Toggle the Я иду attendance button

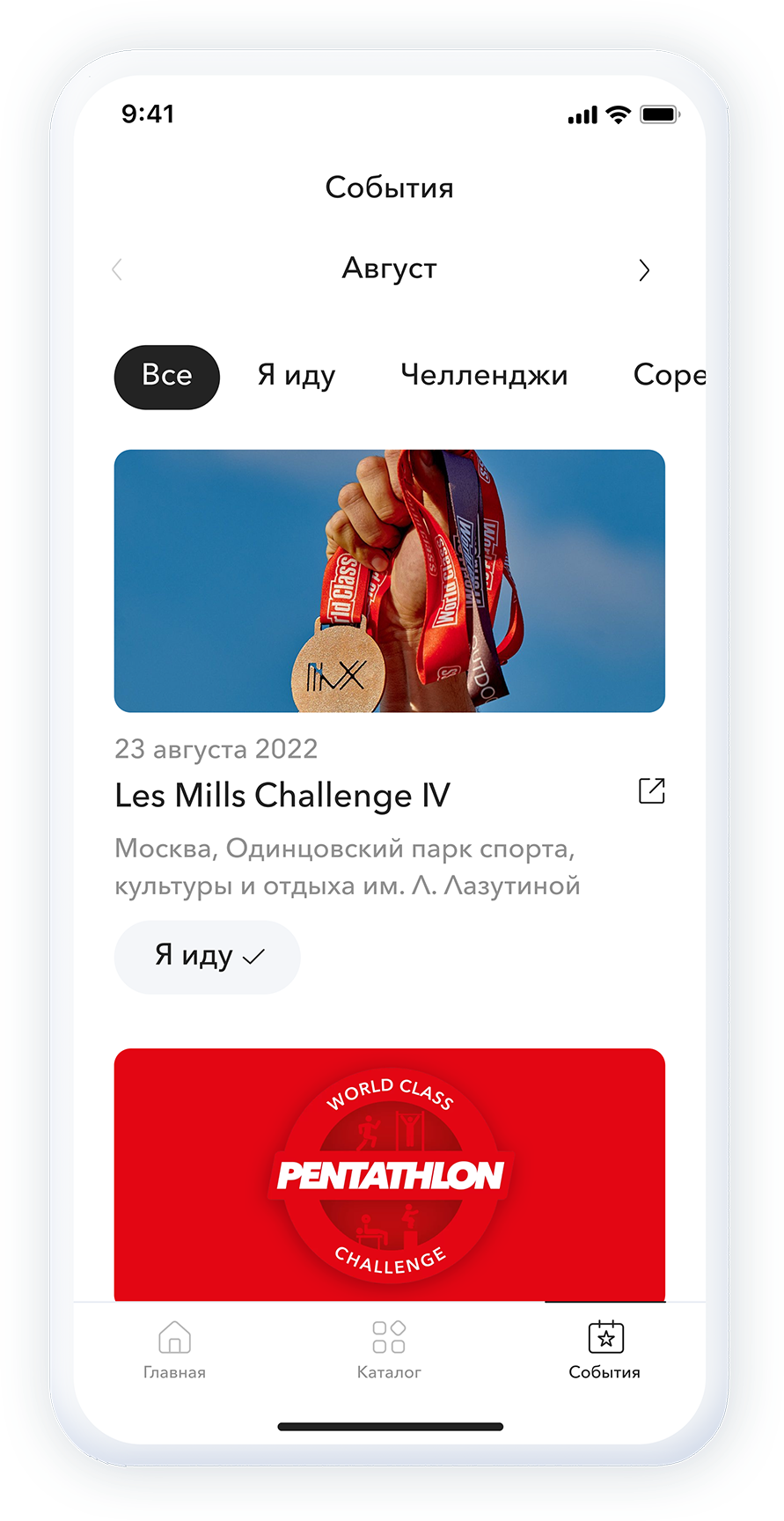(x=208, y=957)
